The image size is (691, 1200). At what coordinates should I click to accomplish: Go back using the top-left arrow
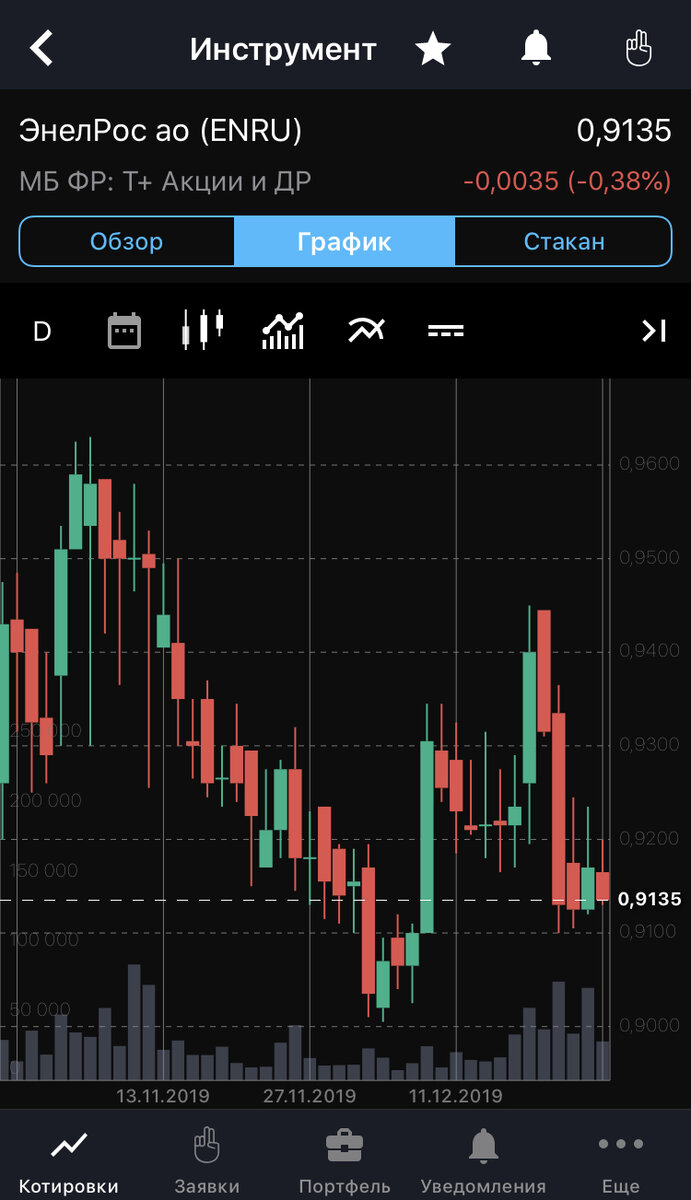[x=41, y=48]
